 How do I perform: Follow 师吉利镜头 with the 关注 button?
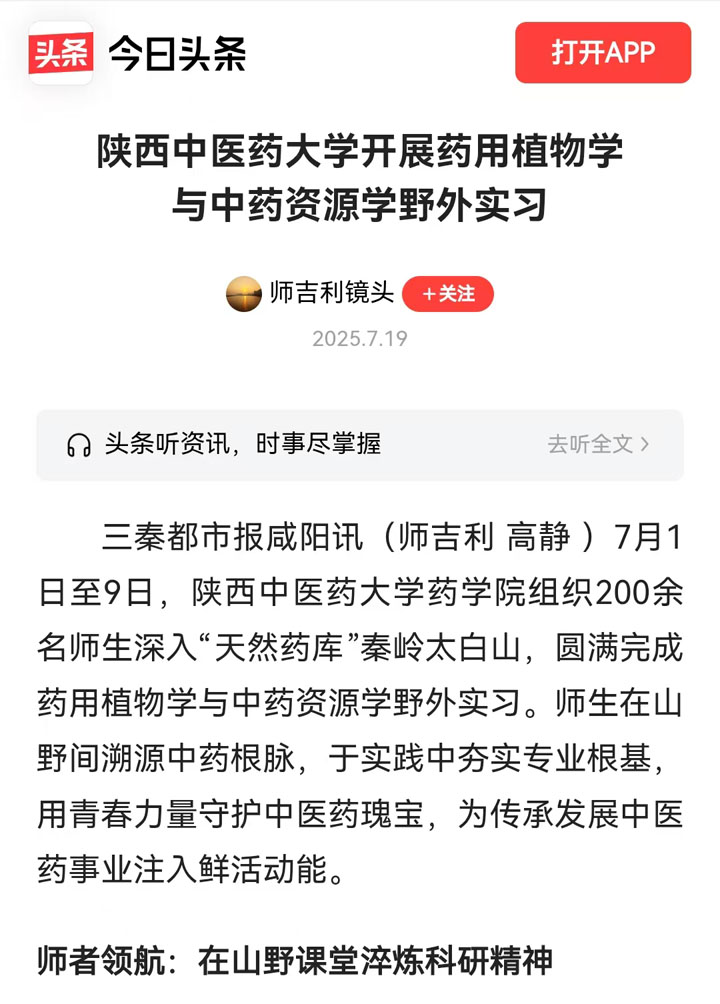tap(447, 294)
